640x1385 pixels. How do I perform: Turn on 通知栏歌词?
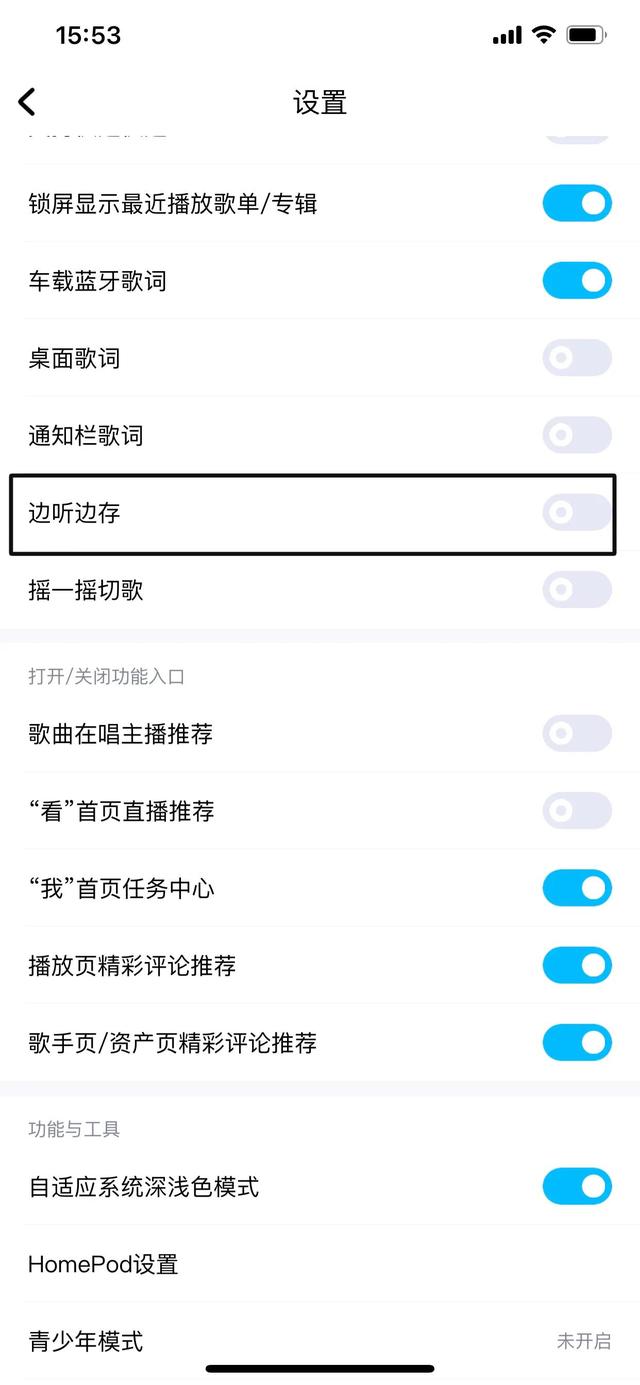[x=577, y=435]
